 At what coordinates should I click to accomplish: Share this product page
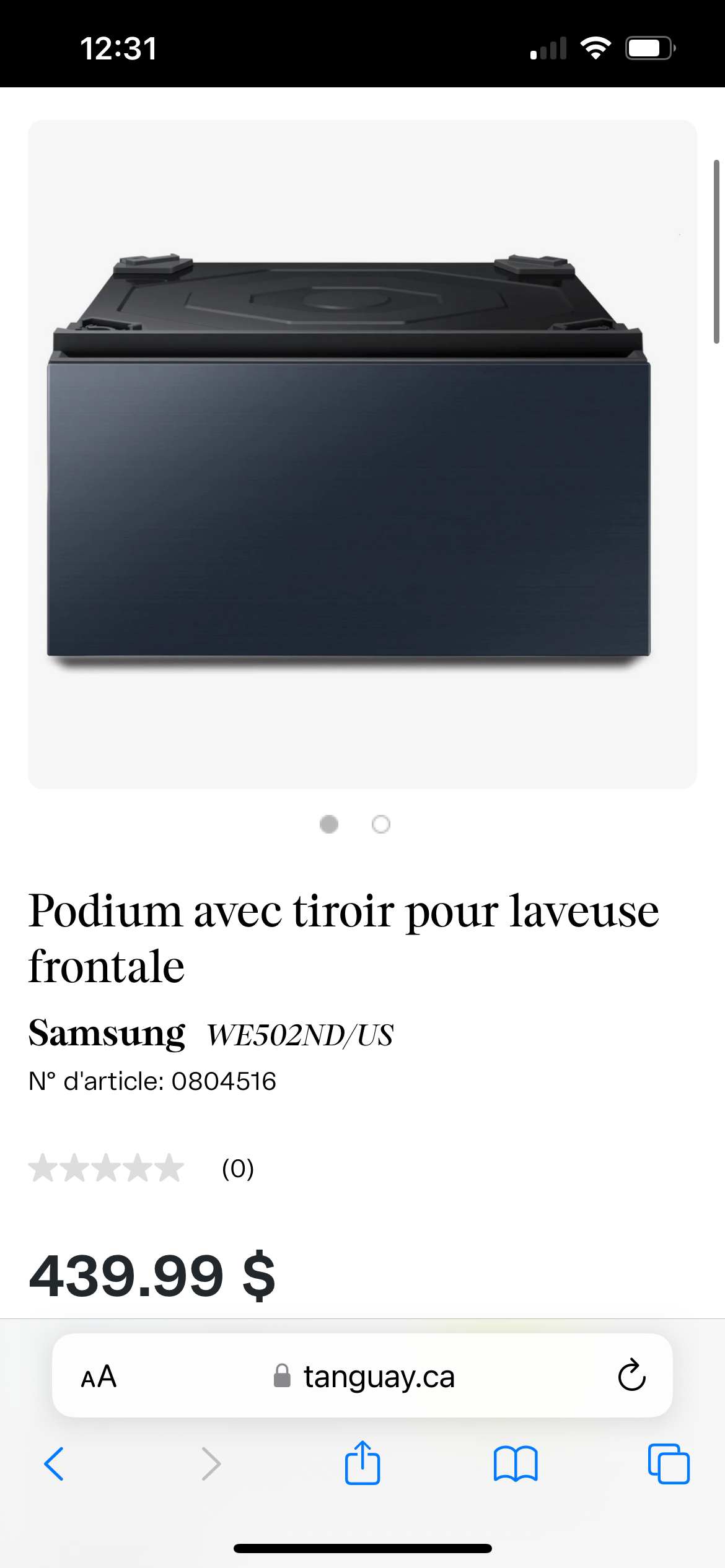pyautogui.click(x=362, y=1464)
